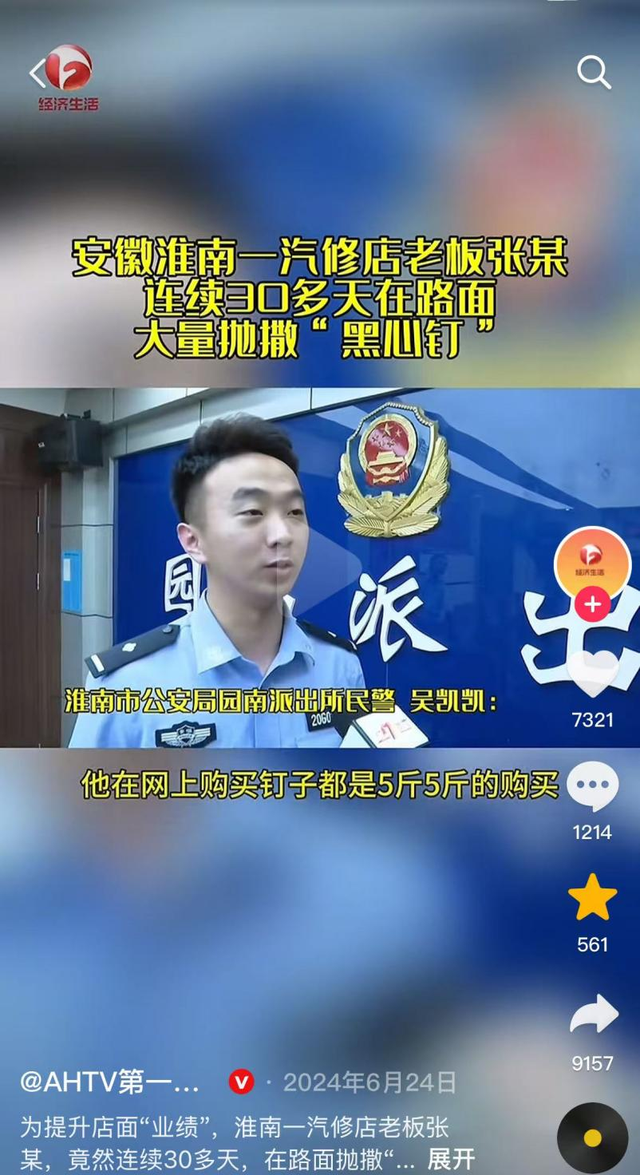Share this video via the arrow icon
Viewport: 640px width, 1175px height.
tap(592, 1014)
